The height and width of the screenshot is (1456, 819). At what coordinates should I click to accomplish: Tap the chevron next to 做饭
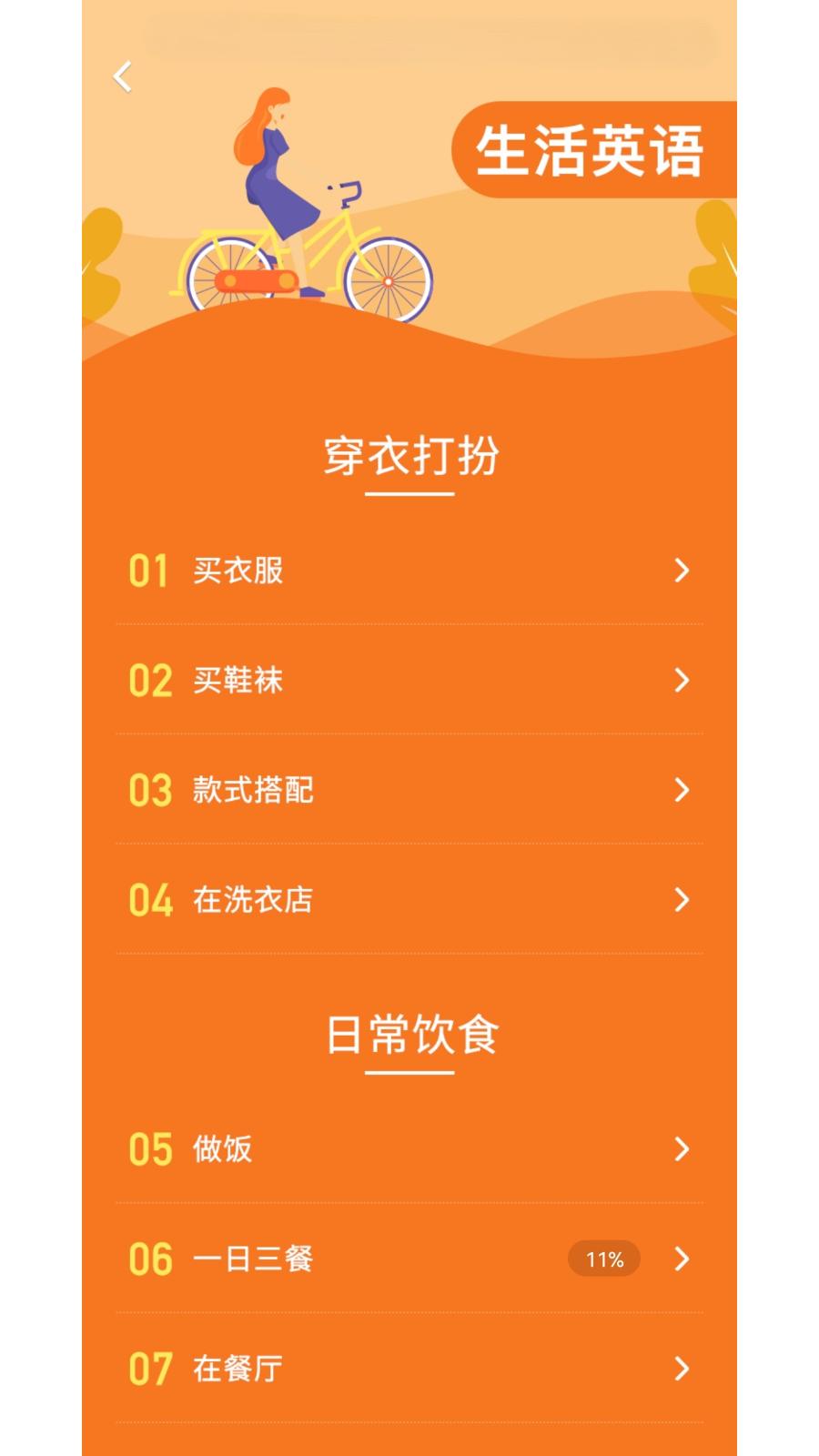click(x=681, y=1149)
